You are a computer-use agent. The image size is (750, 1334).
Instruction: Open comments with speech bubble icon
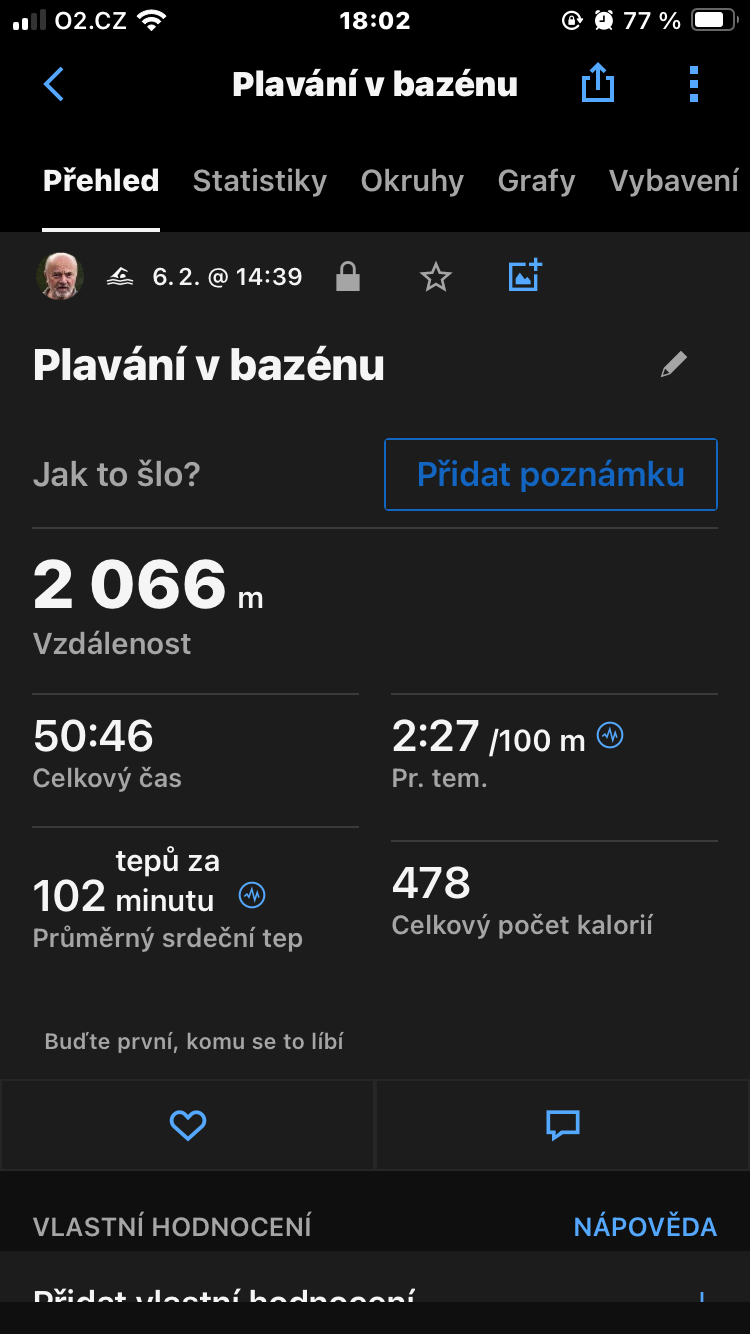[x=563, y=1126]
